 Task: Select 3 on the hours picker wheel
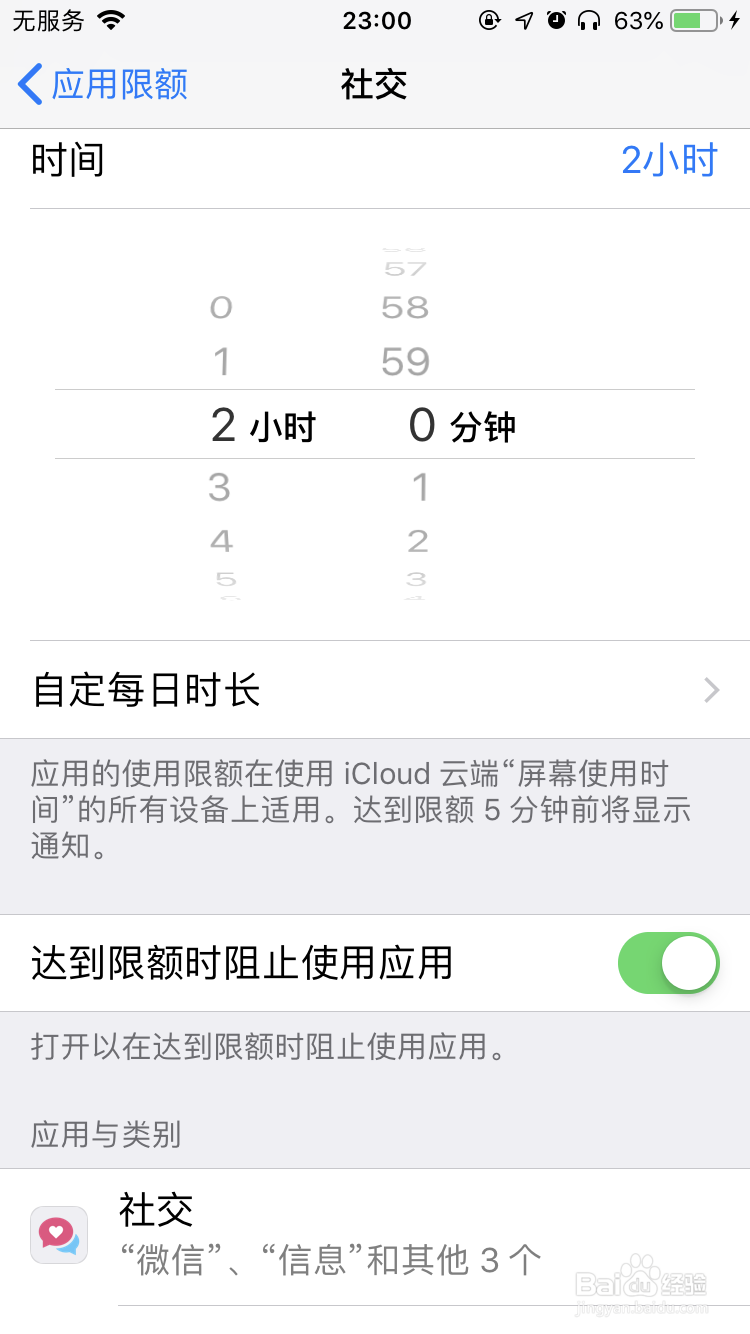[x=220, y=487]
